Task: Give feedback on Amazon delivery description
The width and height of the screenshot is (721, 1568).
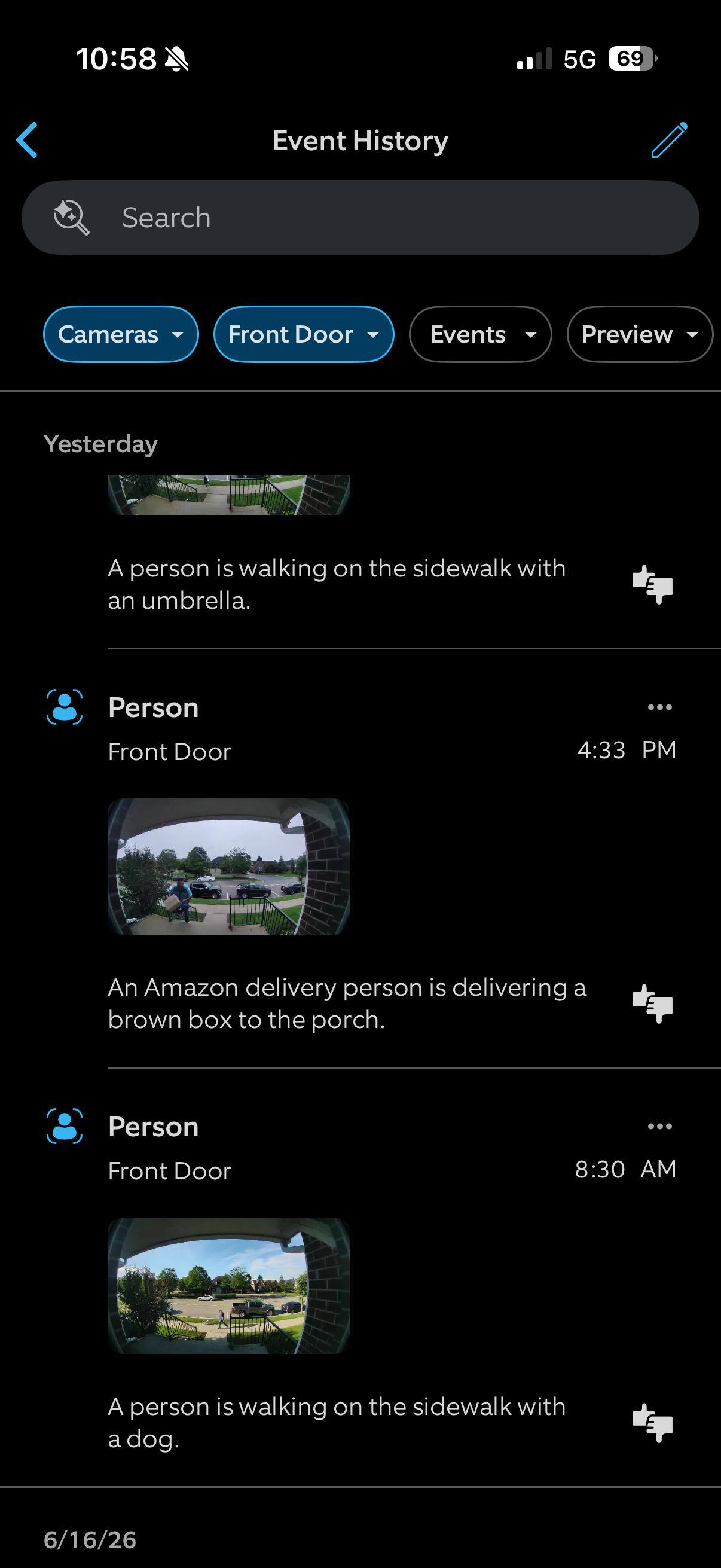Action: (652, 1003)
